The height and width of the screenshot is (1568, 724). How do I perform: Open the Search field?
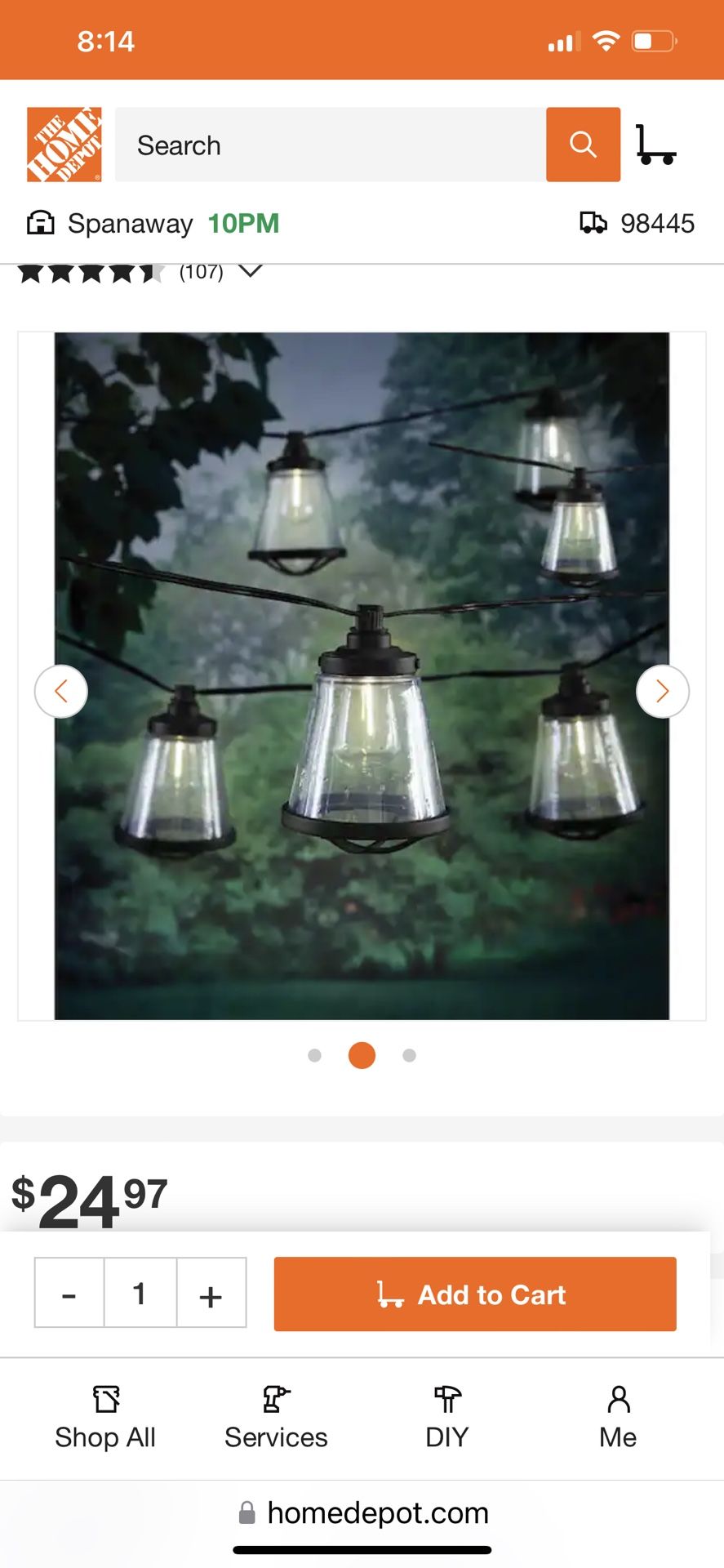point(330,145)
